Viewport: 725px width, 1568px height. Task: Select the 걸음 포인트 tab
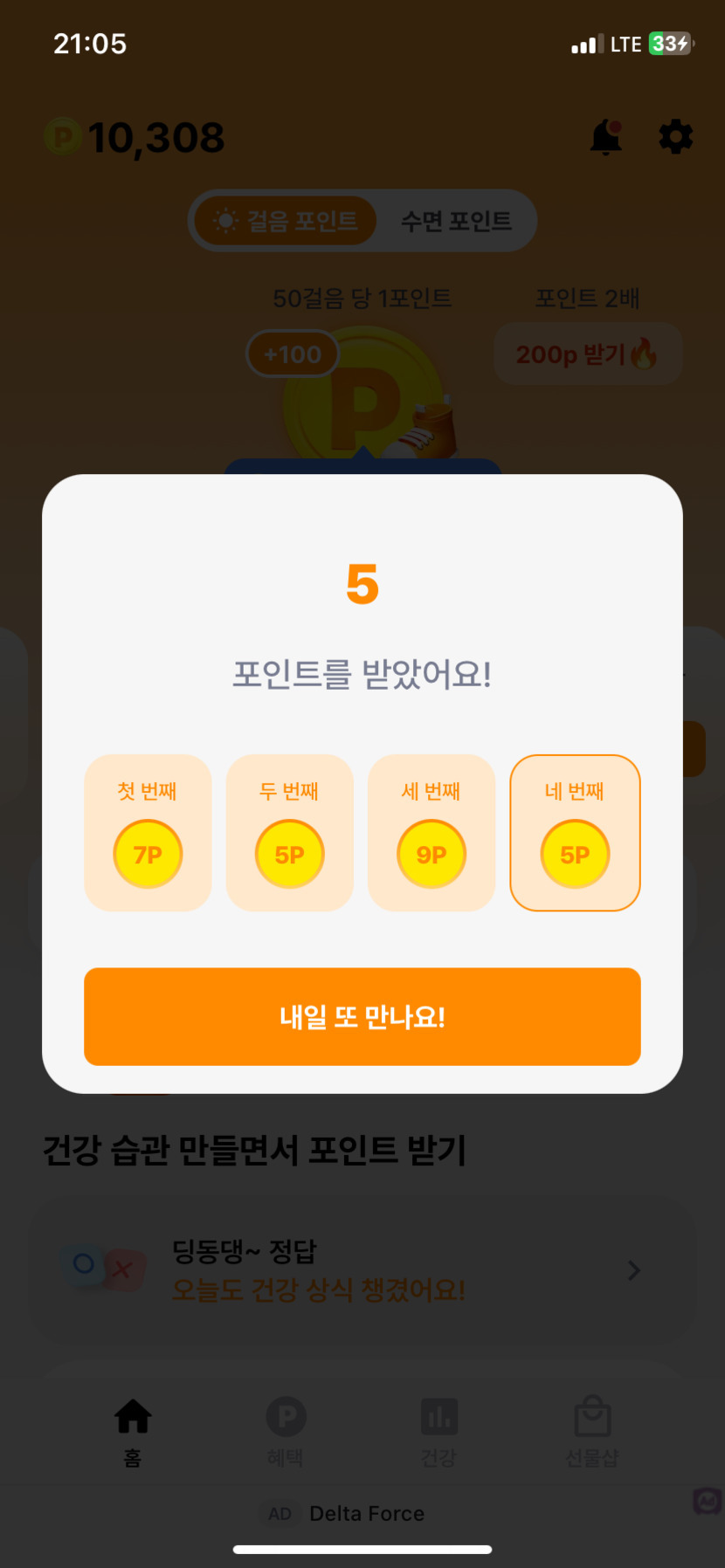(x=287, y=221)
